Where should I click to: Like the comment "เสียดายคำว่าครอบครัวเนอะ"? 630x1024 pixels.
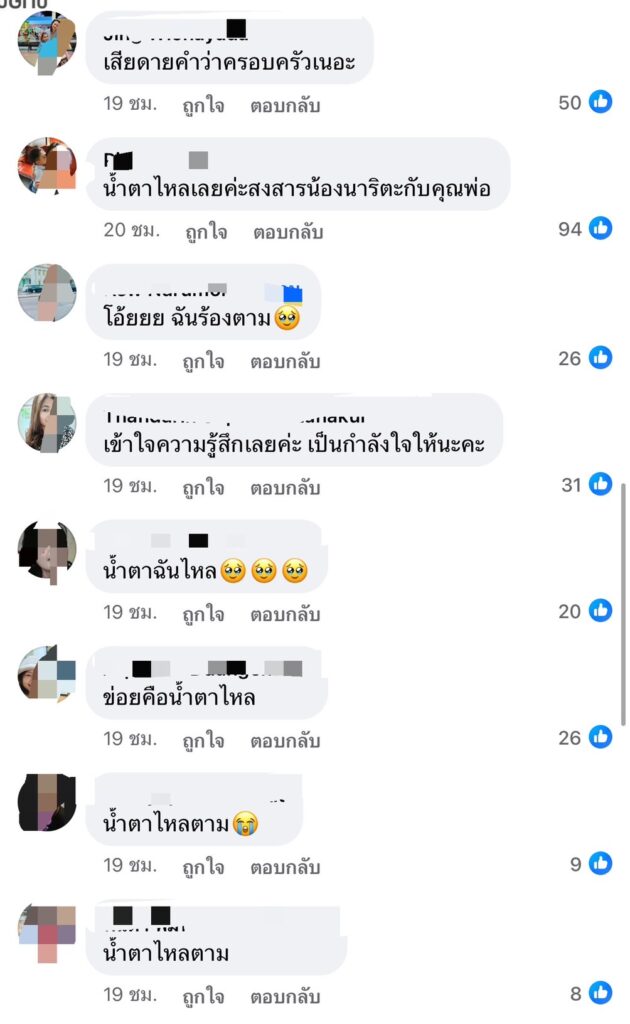[204, 103]
